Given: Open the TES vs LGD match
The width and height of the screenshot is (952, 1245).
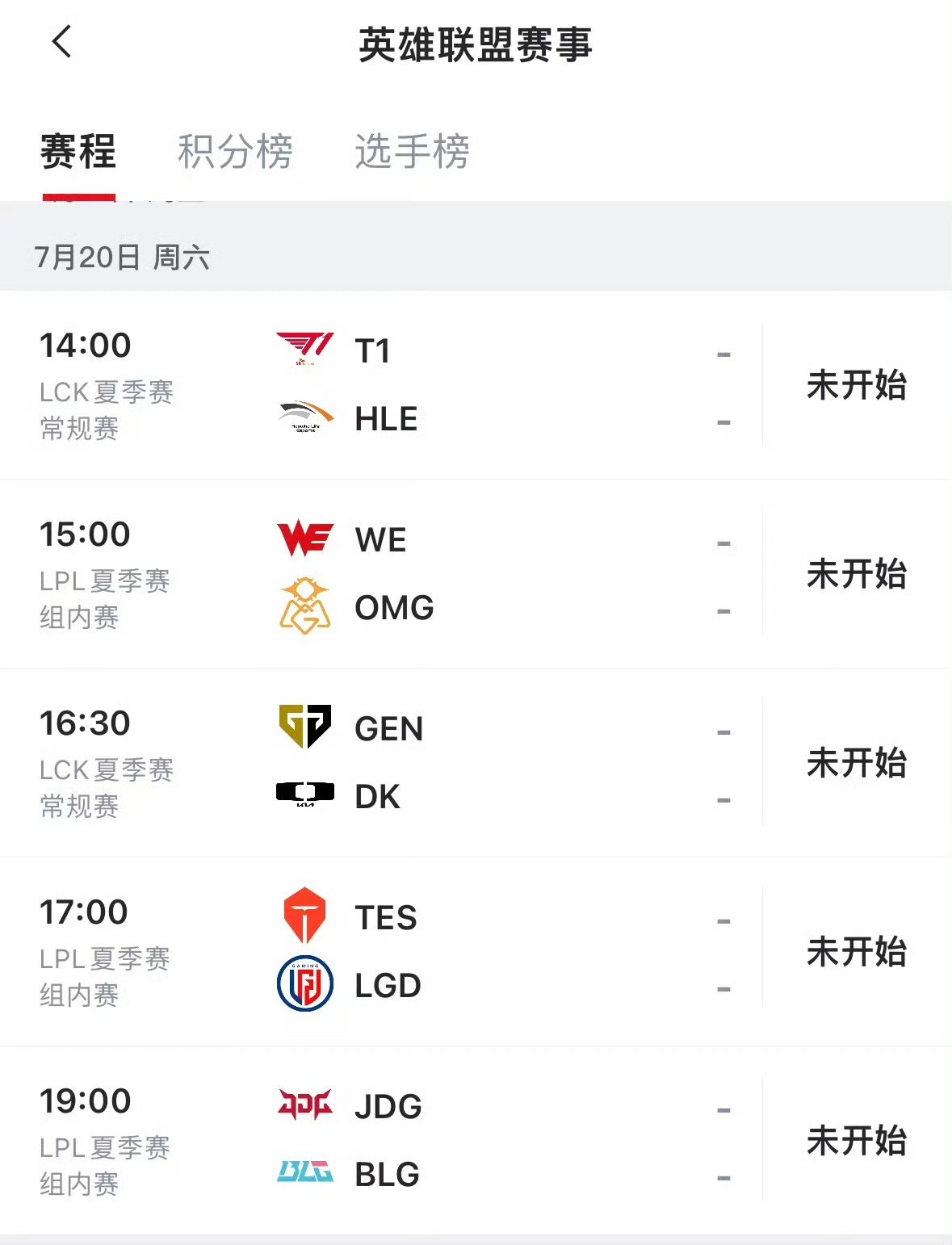Looking at the screenshot, I should [x=475, y=952].
